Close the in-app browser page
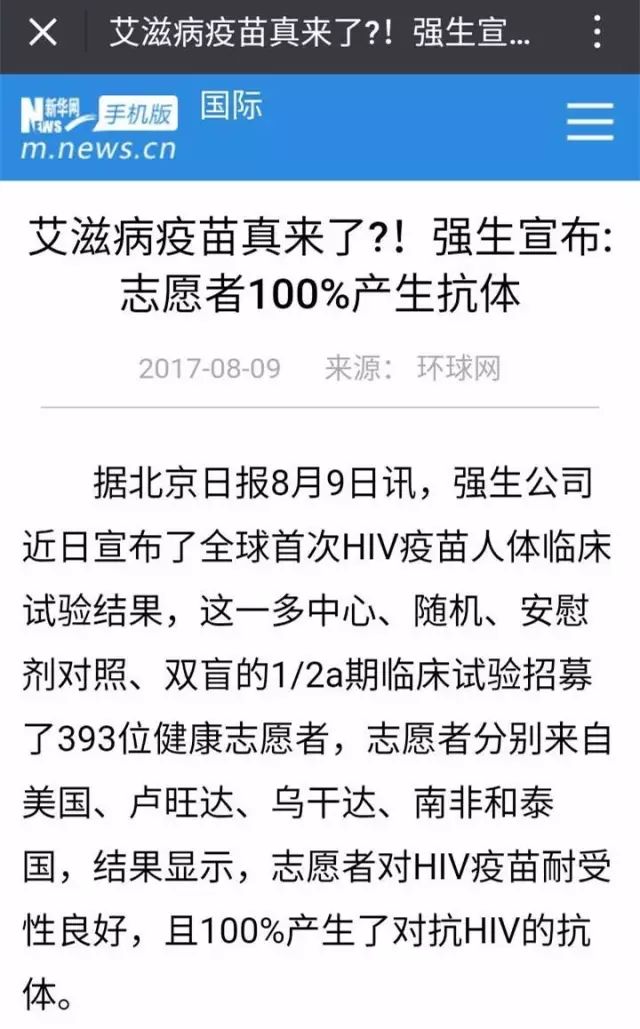 tap(43, 32)
